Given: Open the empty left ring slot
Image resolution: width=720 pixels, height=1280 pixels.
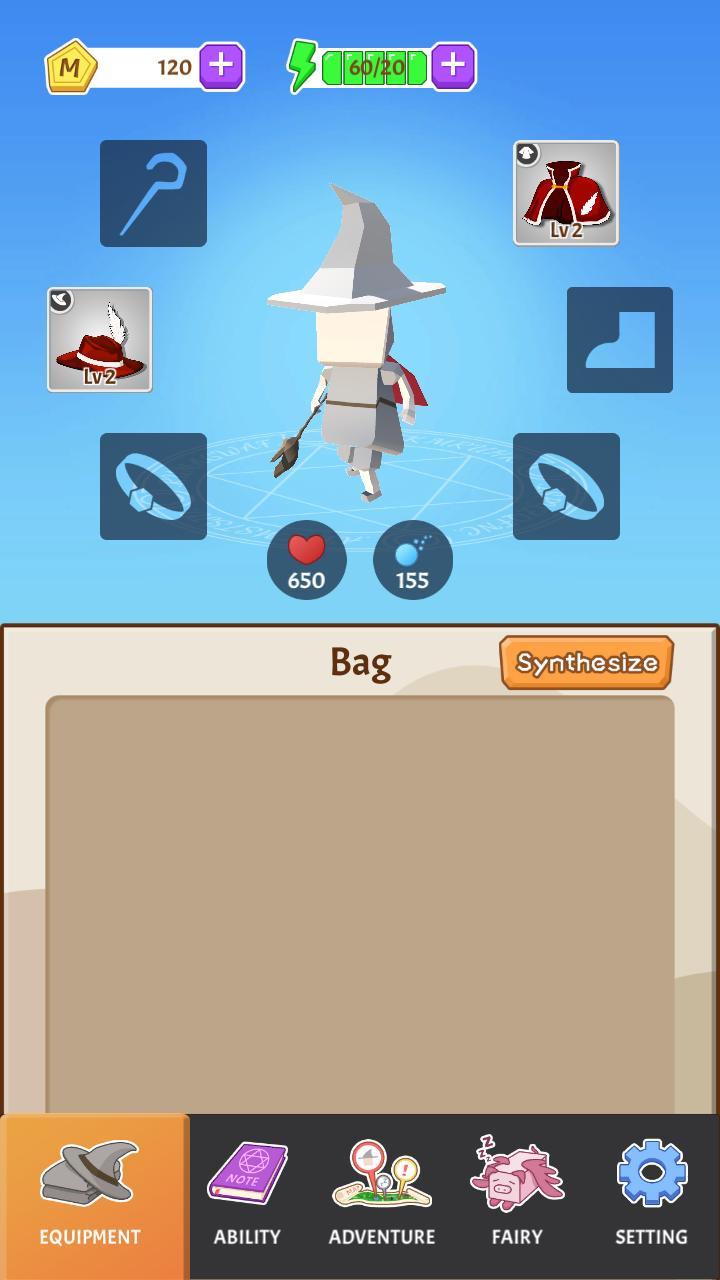Looking at the screenshot, I should tap(153, 486).
